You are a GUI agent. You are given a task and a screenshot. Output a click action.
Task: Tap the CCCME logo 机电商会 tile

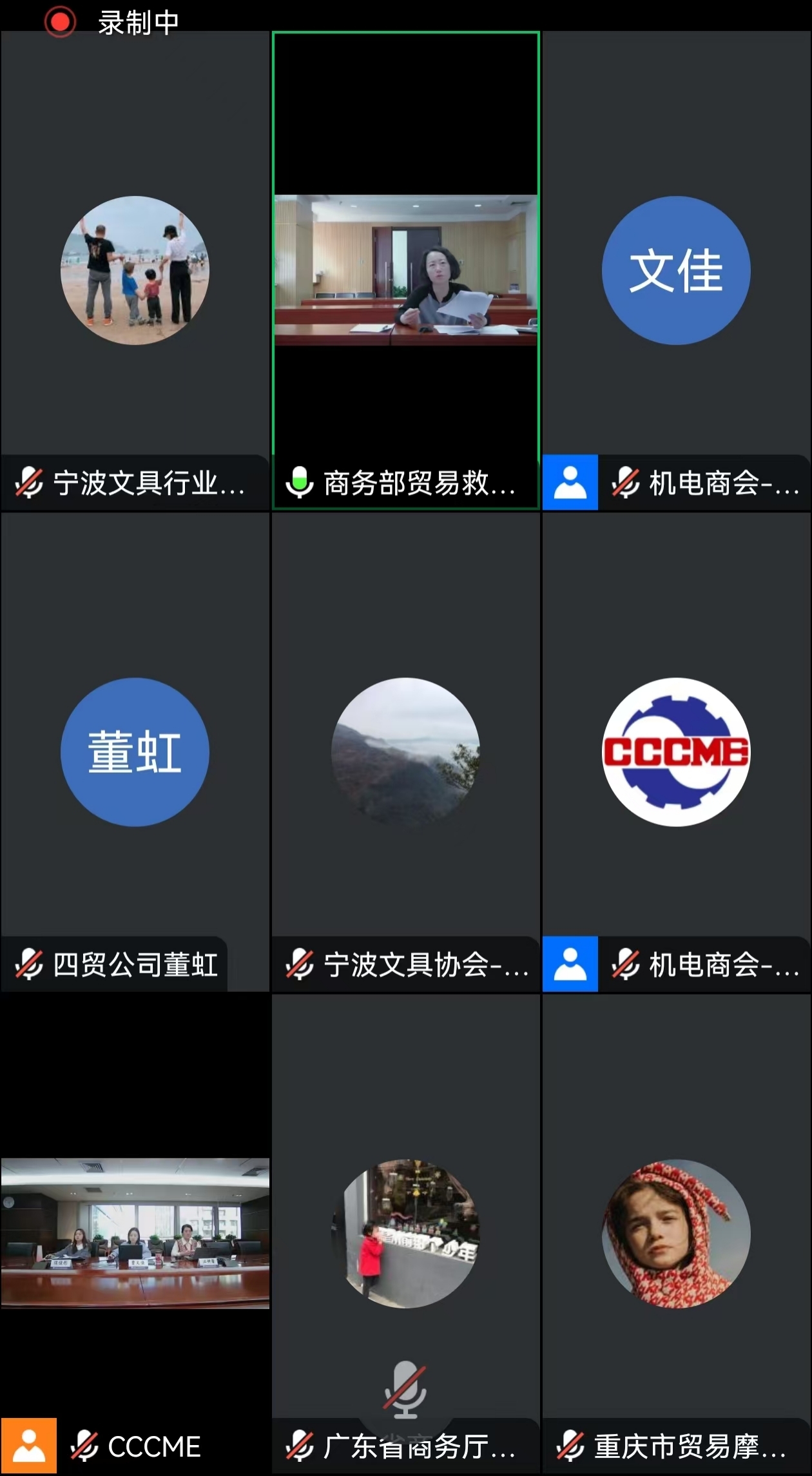coord(676,752)
